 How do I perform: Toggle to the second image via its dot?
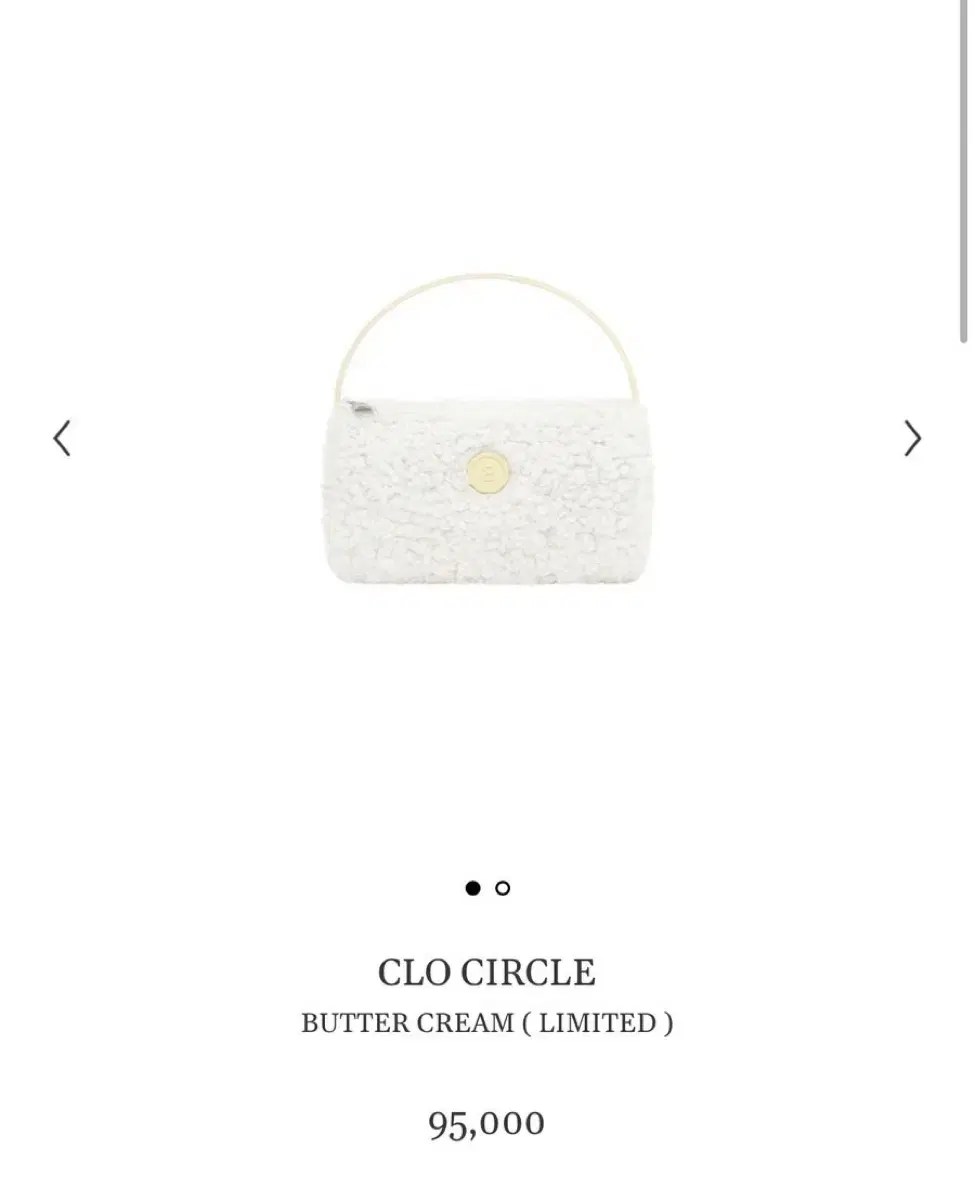click(x=501, y=887)
